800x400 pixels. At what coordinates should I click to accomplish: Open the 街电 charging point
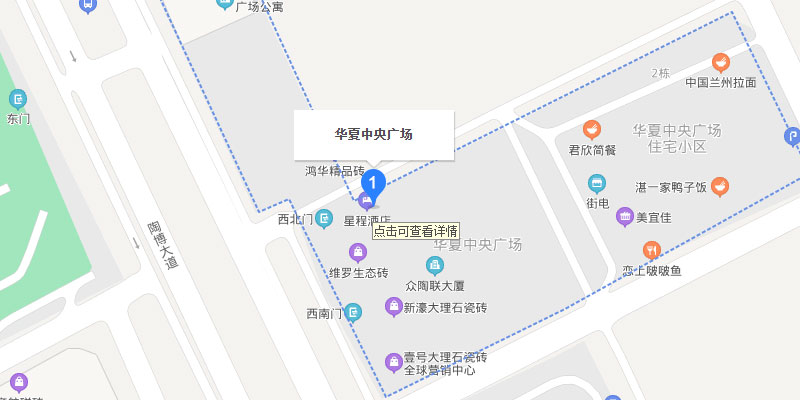point(597,183)
